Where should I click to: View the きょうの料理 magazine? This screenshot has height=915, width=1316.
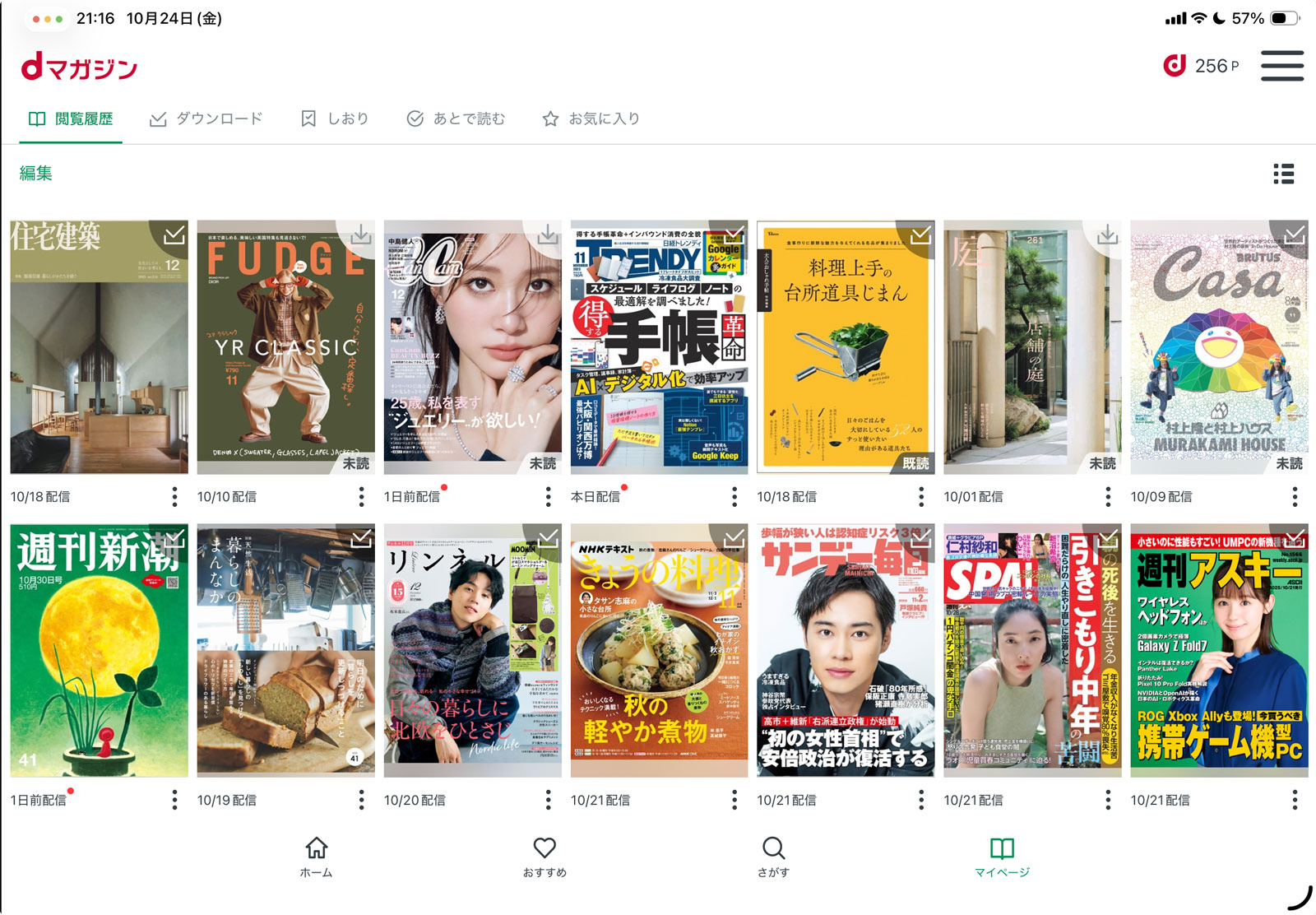click(659, 650)
